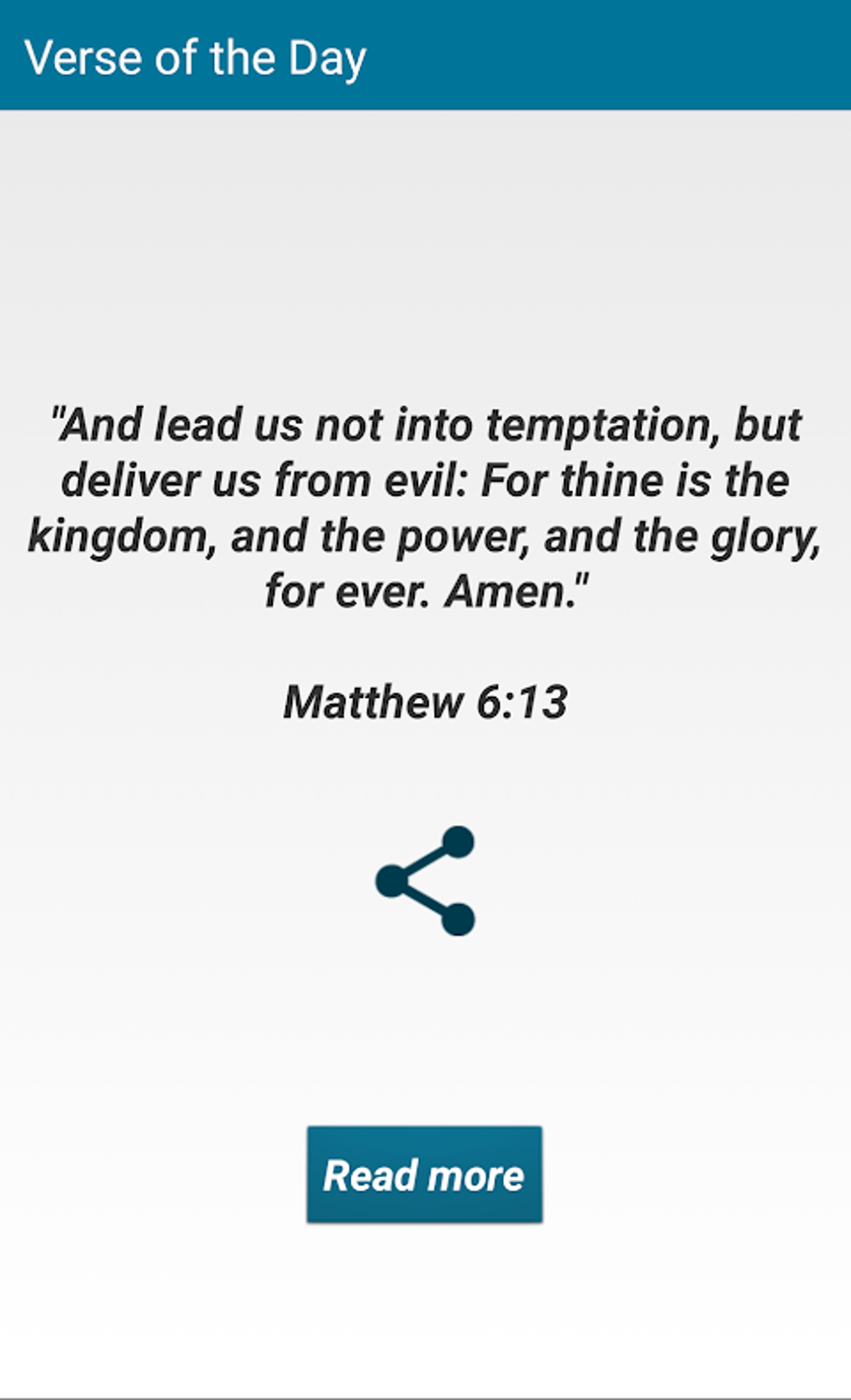
Task: Tap the Read more button
Action: pyautogui.click(x=424, y=1174)
